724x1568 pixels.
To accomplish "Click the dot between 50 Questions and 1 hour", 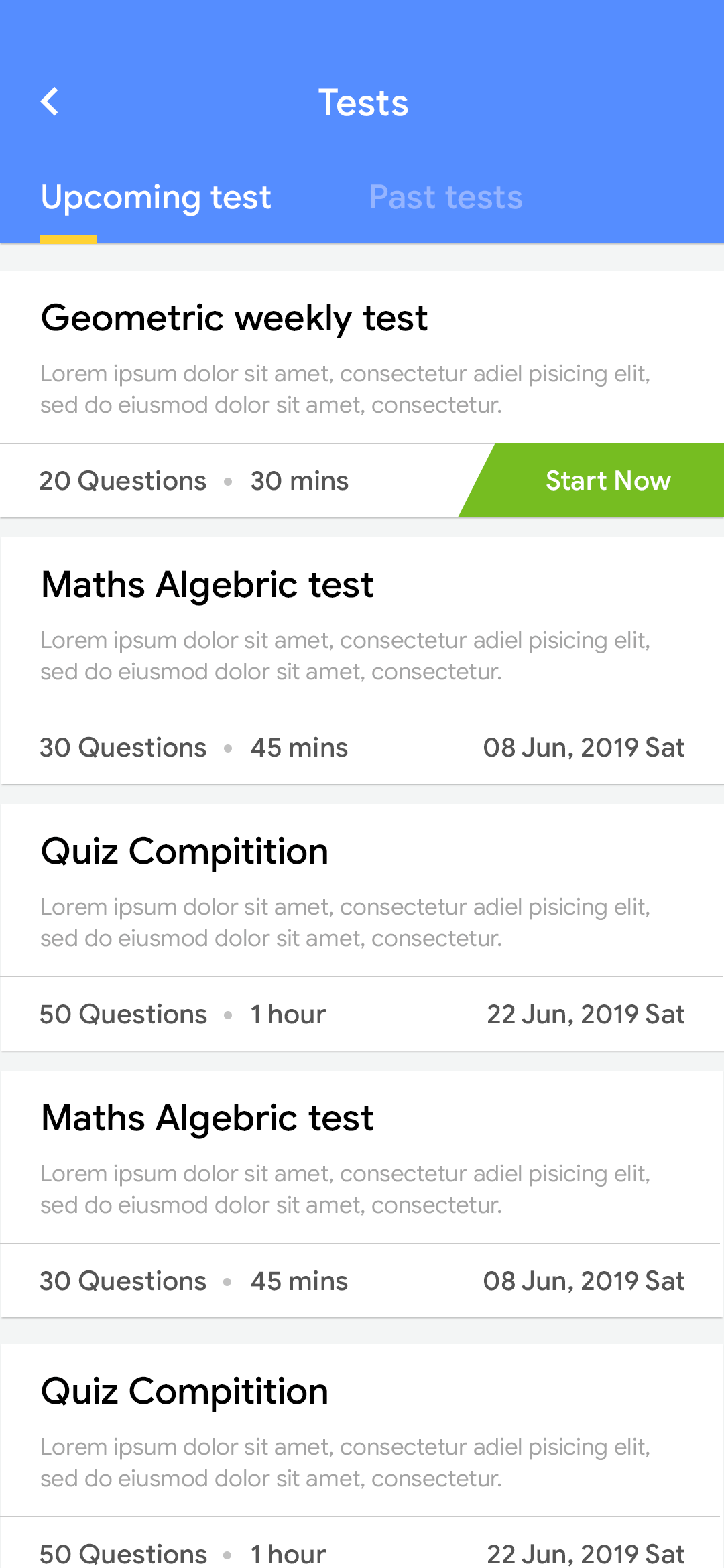I will (228, 1014).
